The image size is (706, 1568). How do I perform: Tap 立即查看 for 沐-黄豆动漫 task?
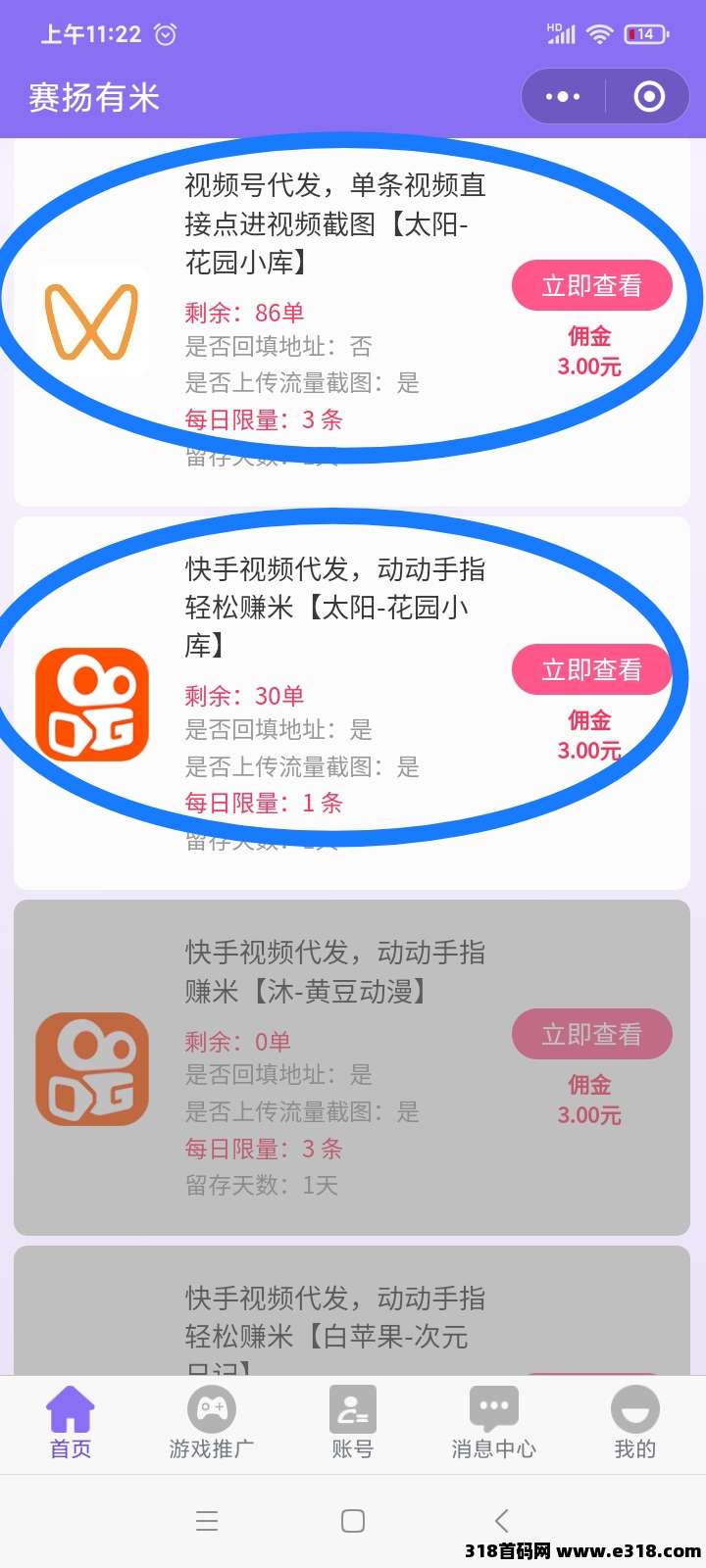pyautogui.click(x=591, y=1035)
